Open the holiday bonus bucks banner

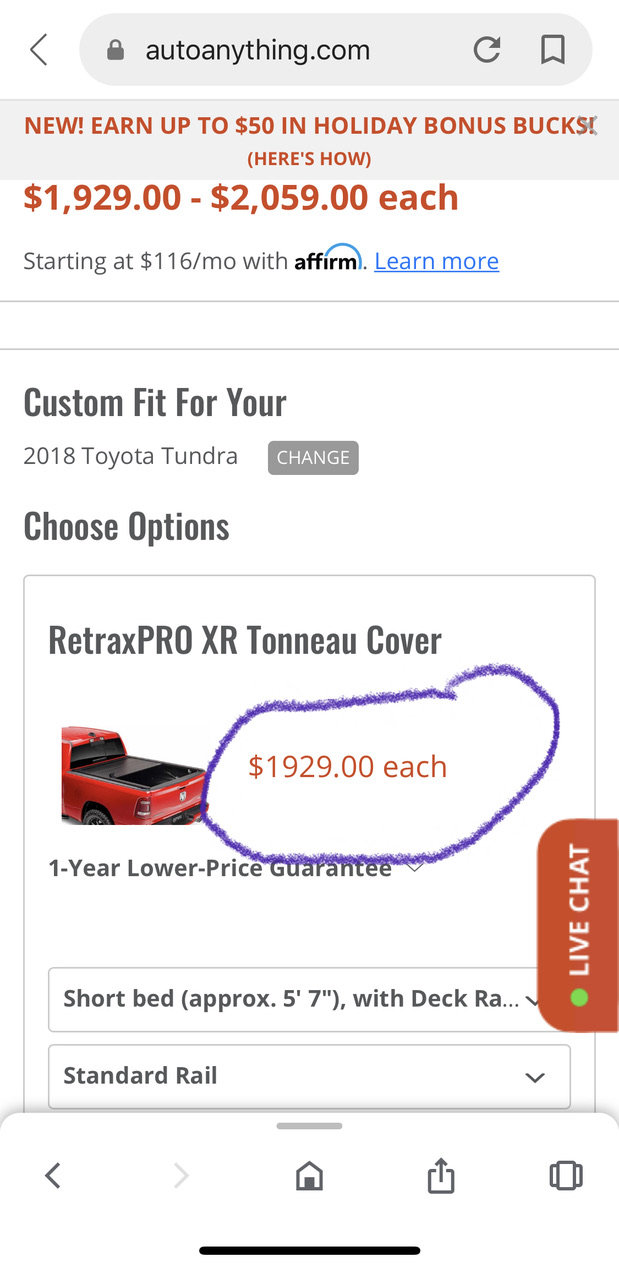coord(300,140)
